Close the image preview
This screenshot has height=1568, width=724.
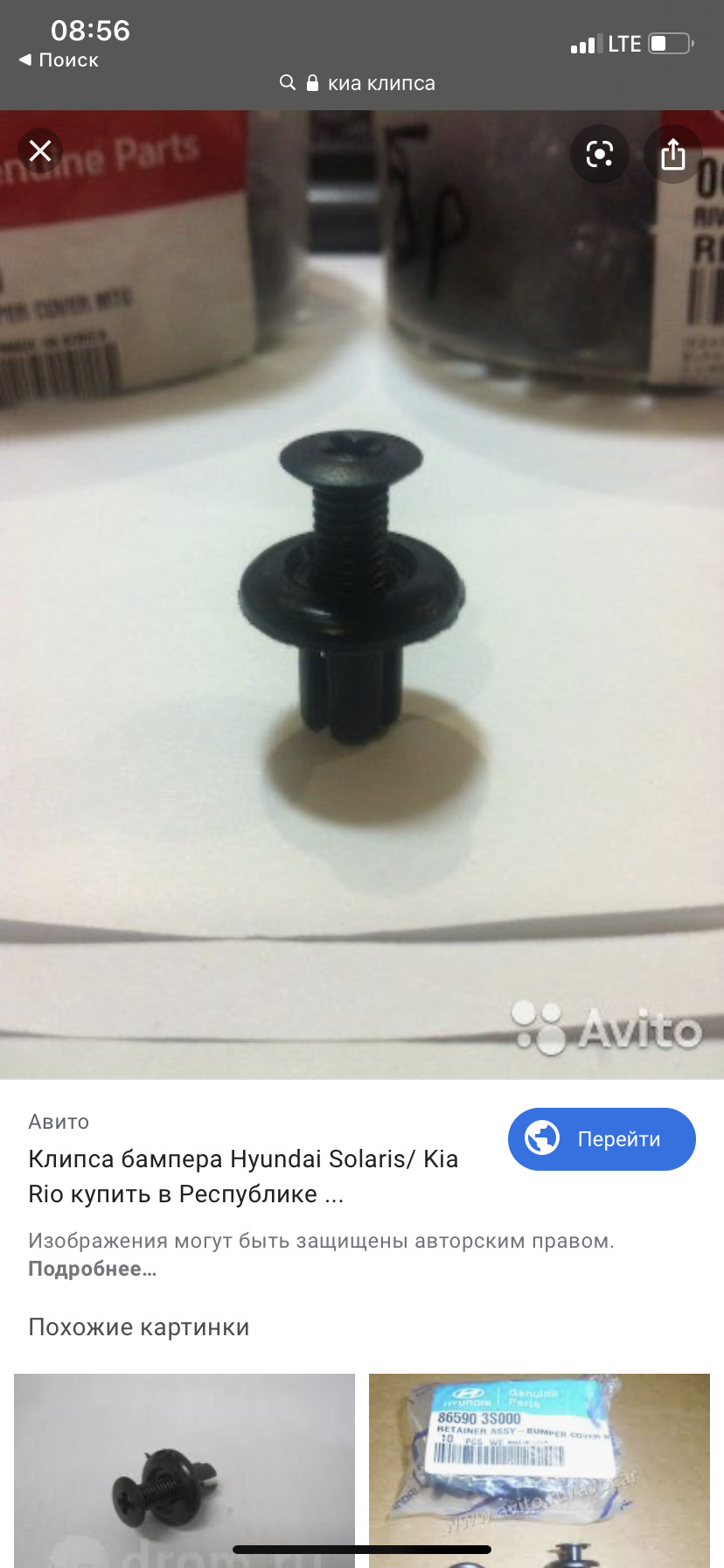(40, 151)
